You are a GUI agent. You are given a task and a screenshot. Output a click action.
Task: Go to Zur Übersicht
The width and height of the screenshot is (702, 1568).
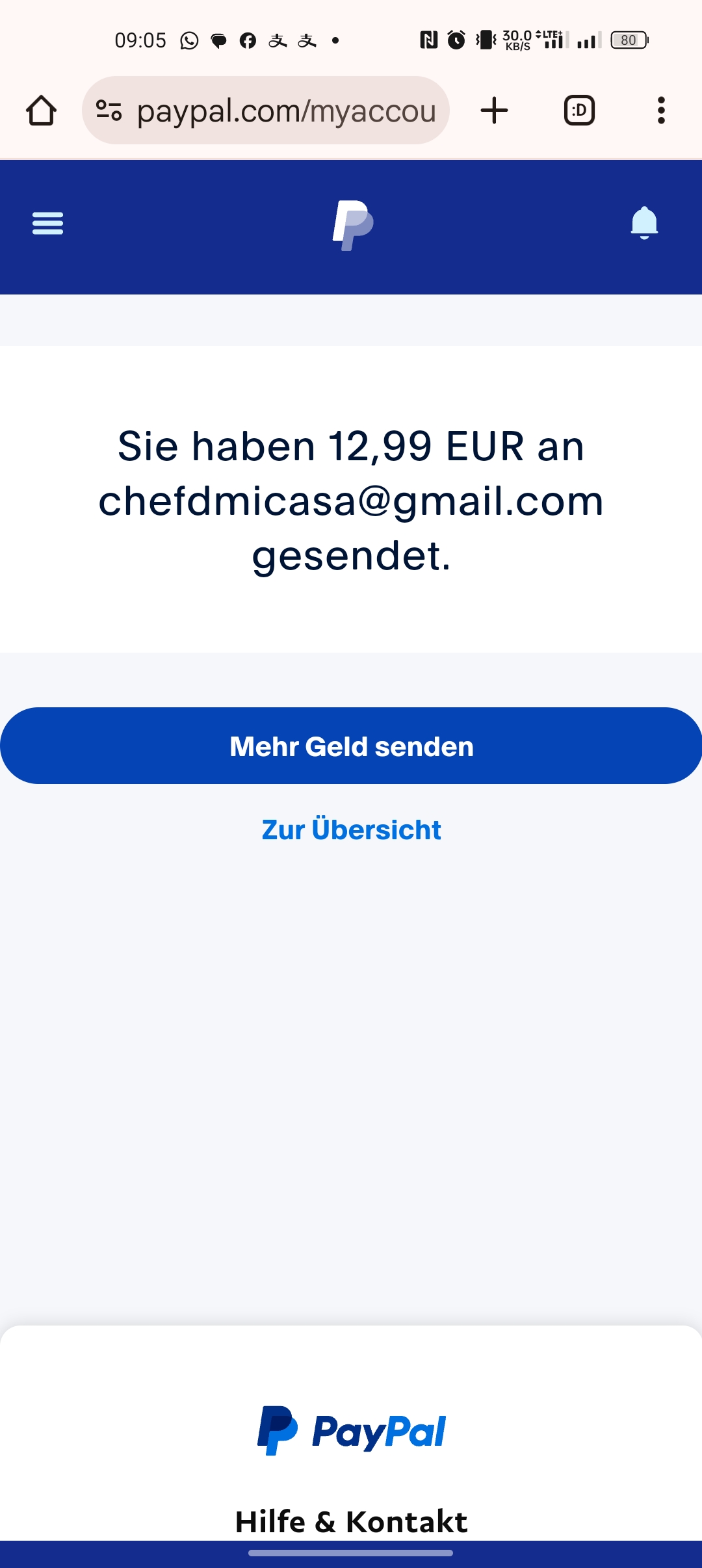351,830
